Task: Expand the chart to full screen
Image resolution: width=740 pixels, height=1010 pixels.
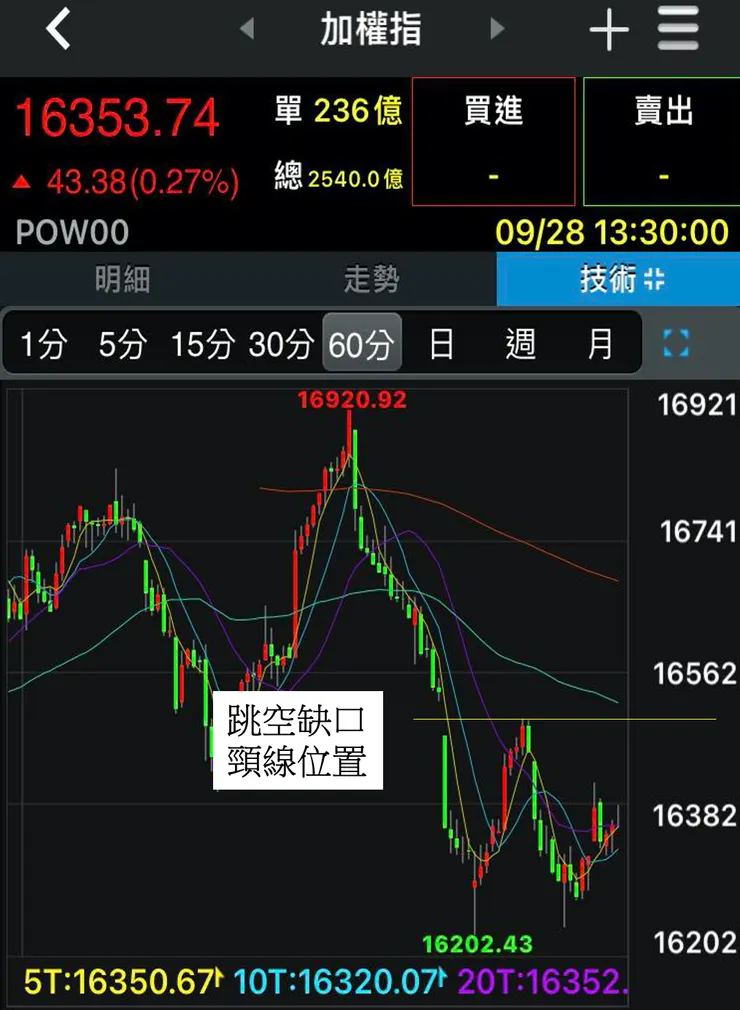Action: tap(677, 344)
